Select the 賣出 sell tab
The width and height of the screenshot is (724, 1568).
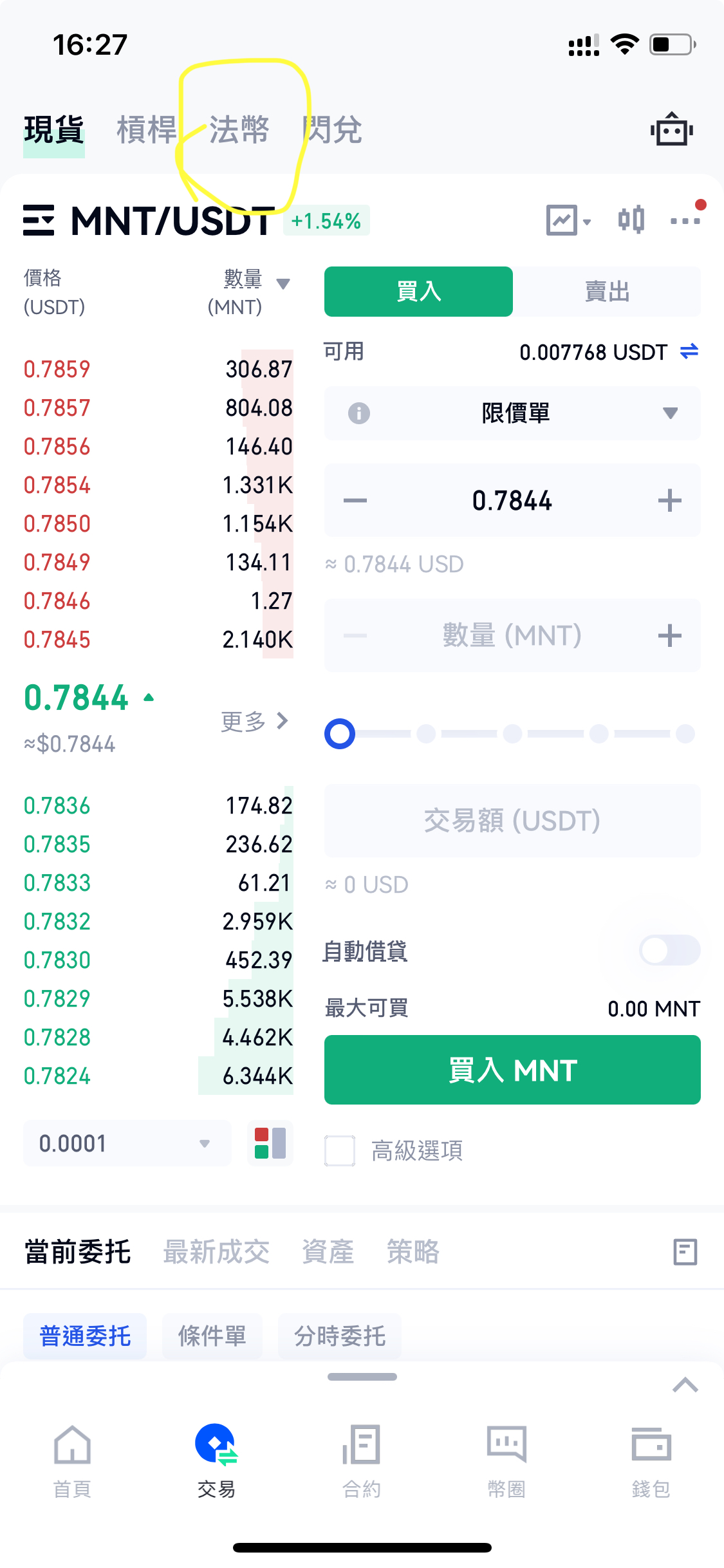click(x=606, y=292)
